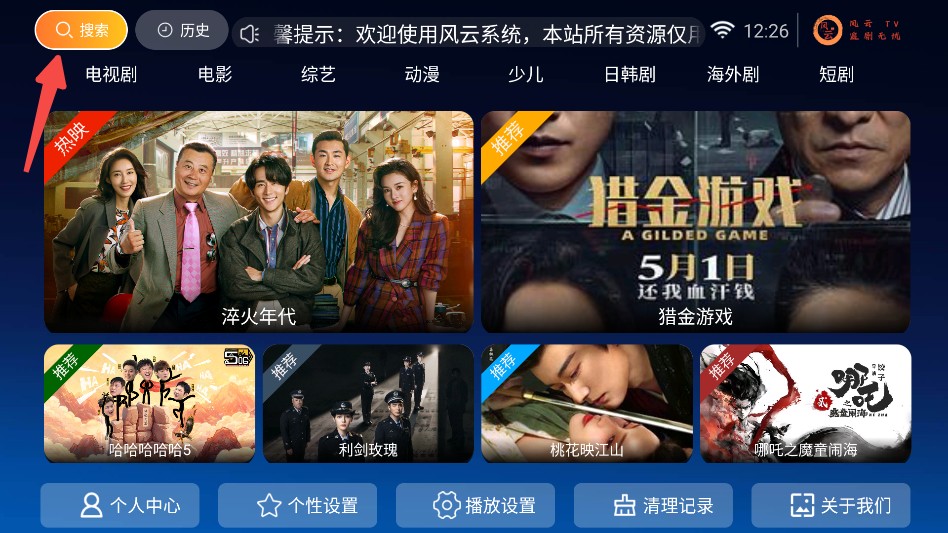This screenshot has width=948, height=533.
Task: Browse the 海外剧 category
Action: (733, 75)
